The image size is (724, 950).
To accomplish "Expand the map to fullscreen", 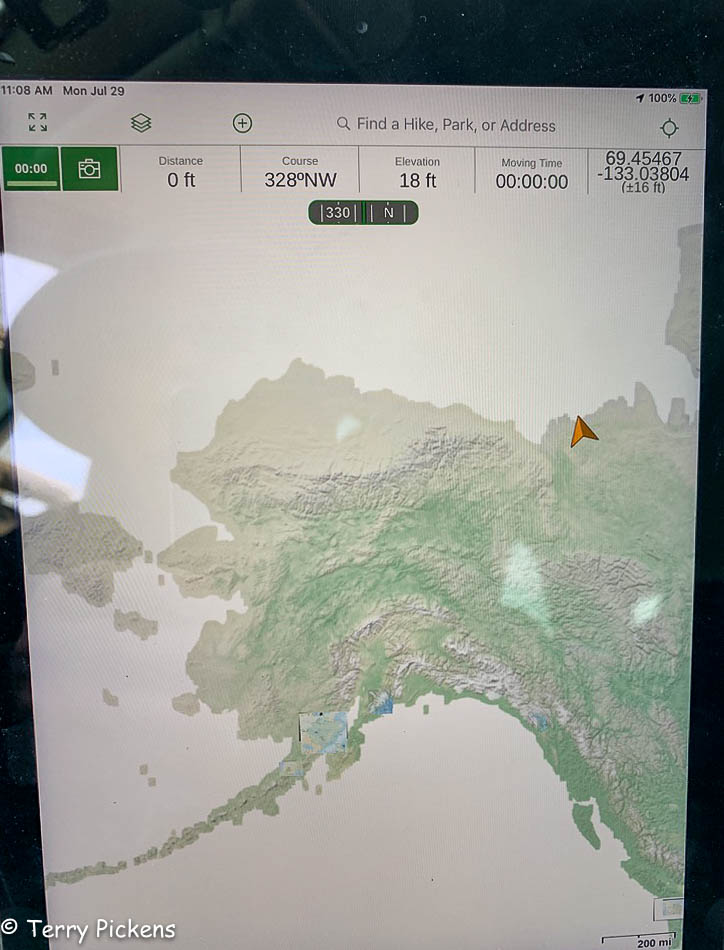I will [37, 122].
